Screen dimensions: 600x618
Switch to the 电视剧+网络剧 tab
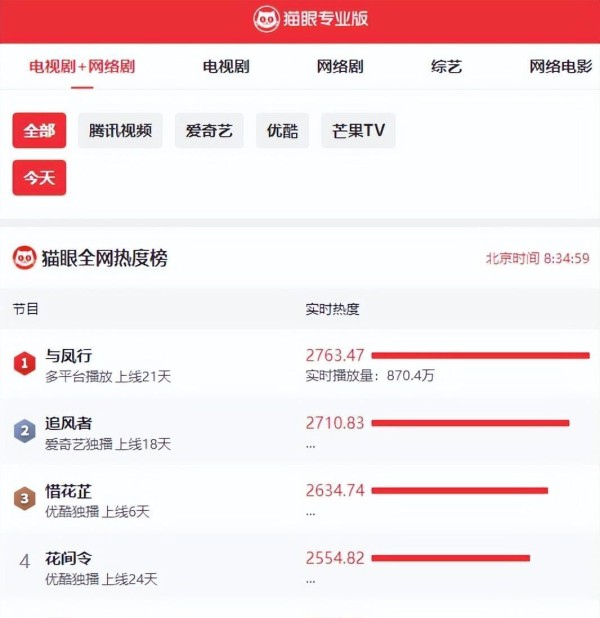click(82, 67)
